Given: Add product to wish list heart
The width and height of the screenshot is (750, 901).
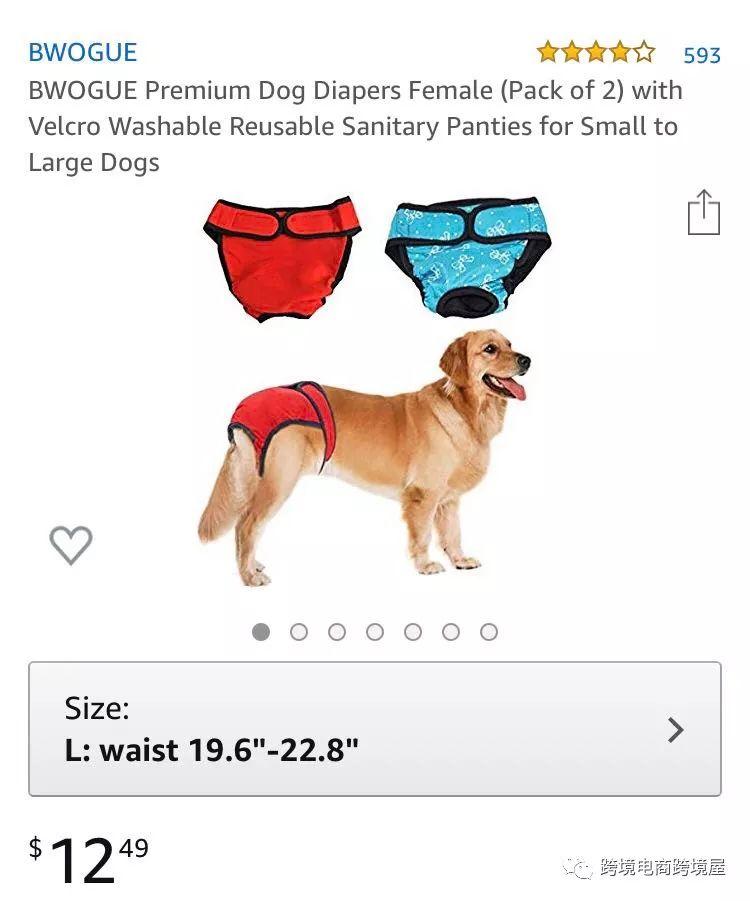Looking at the screenshot, I should [71, 545].
